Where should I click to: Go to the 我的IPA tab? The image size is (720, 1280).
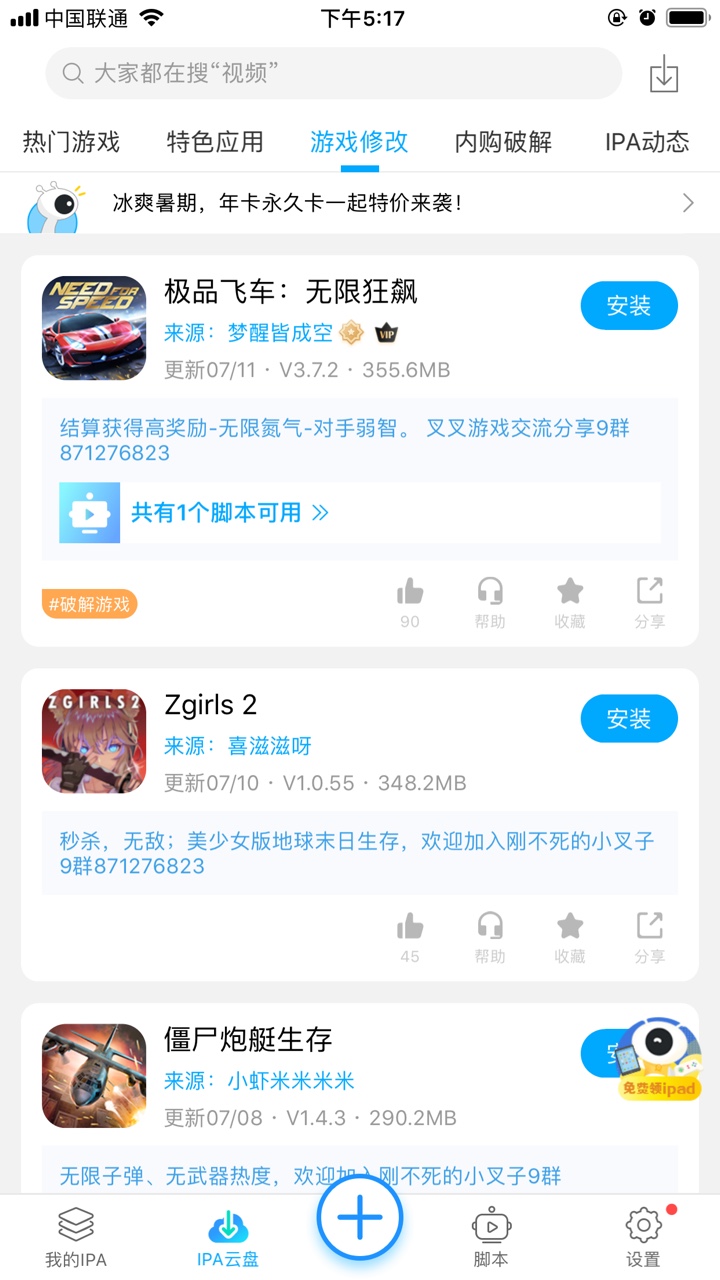click(x=76, y=1238)
